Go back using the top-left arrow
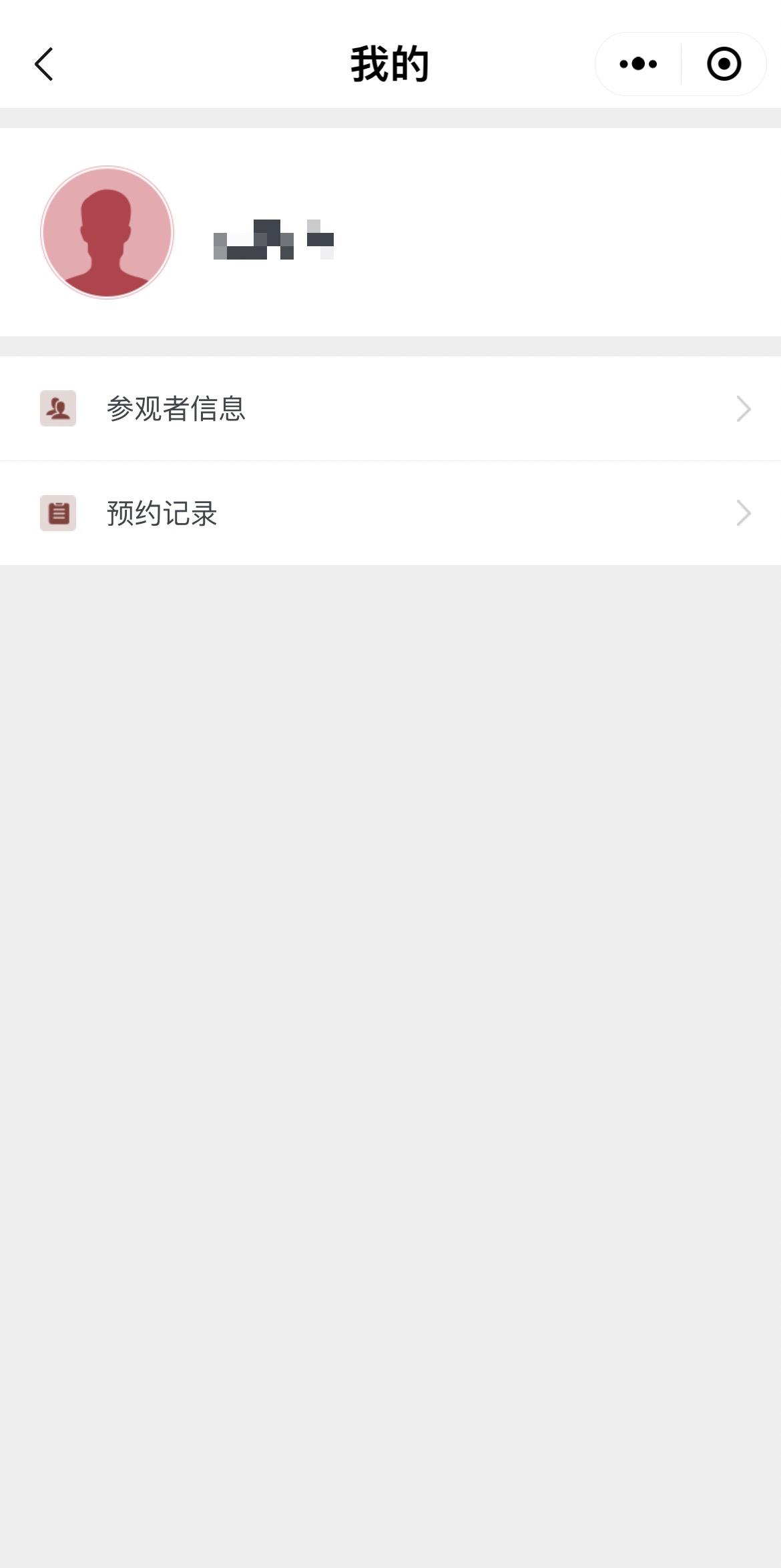This screenshot has width=781, height=1568. click(x=44, y=64)
